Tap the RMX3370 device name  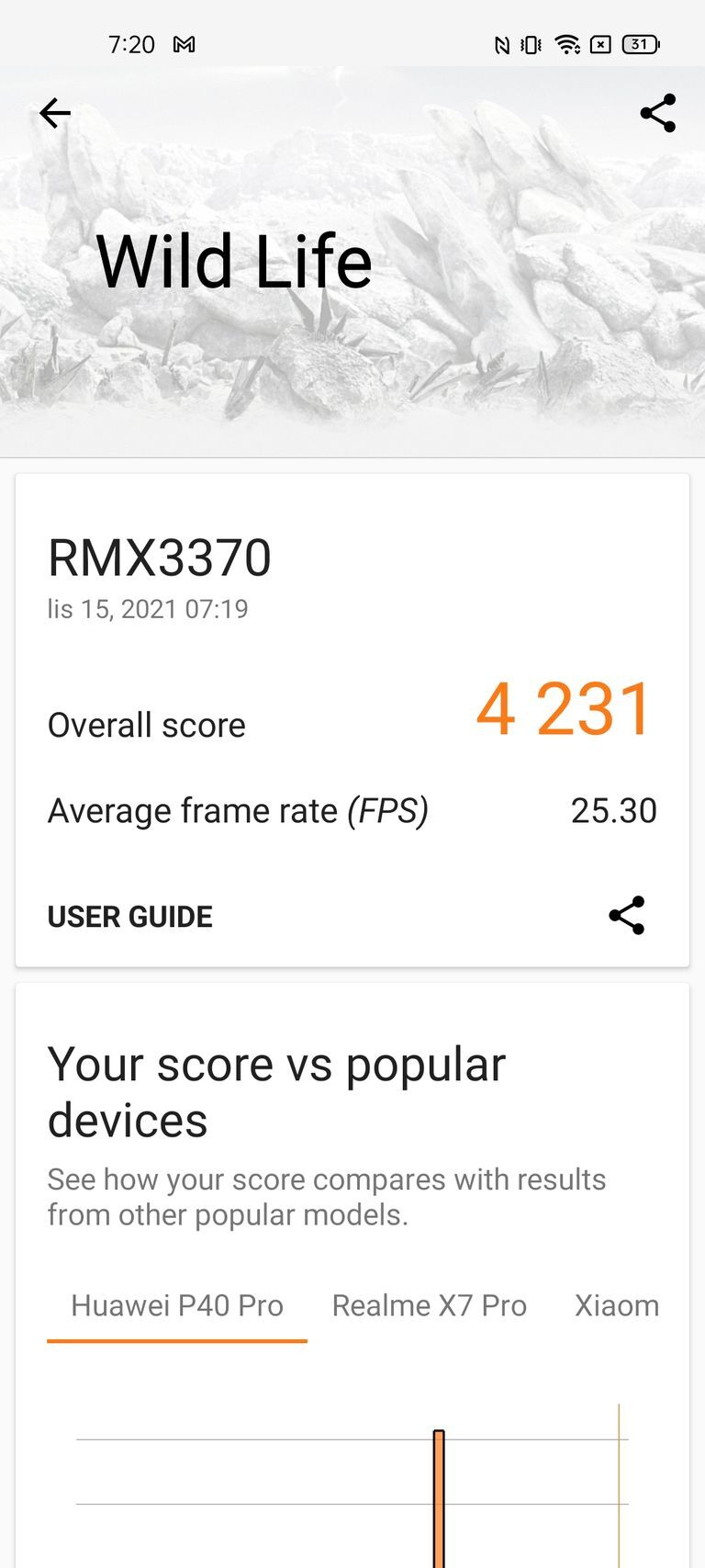(161, 558)
